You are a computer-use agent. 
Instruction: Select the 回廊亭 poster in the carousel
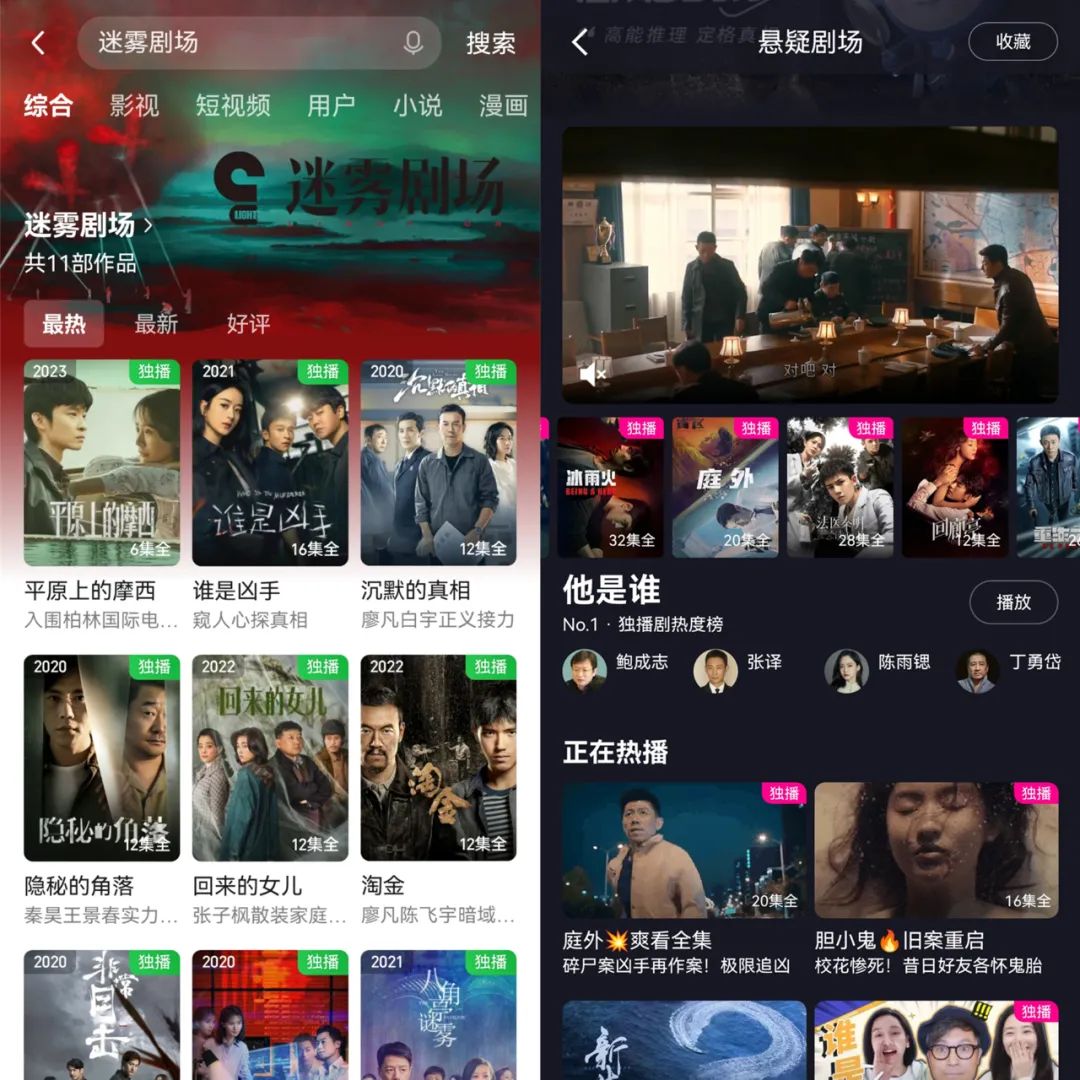[x=955, y=487]
